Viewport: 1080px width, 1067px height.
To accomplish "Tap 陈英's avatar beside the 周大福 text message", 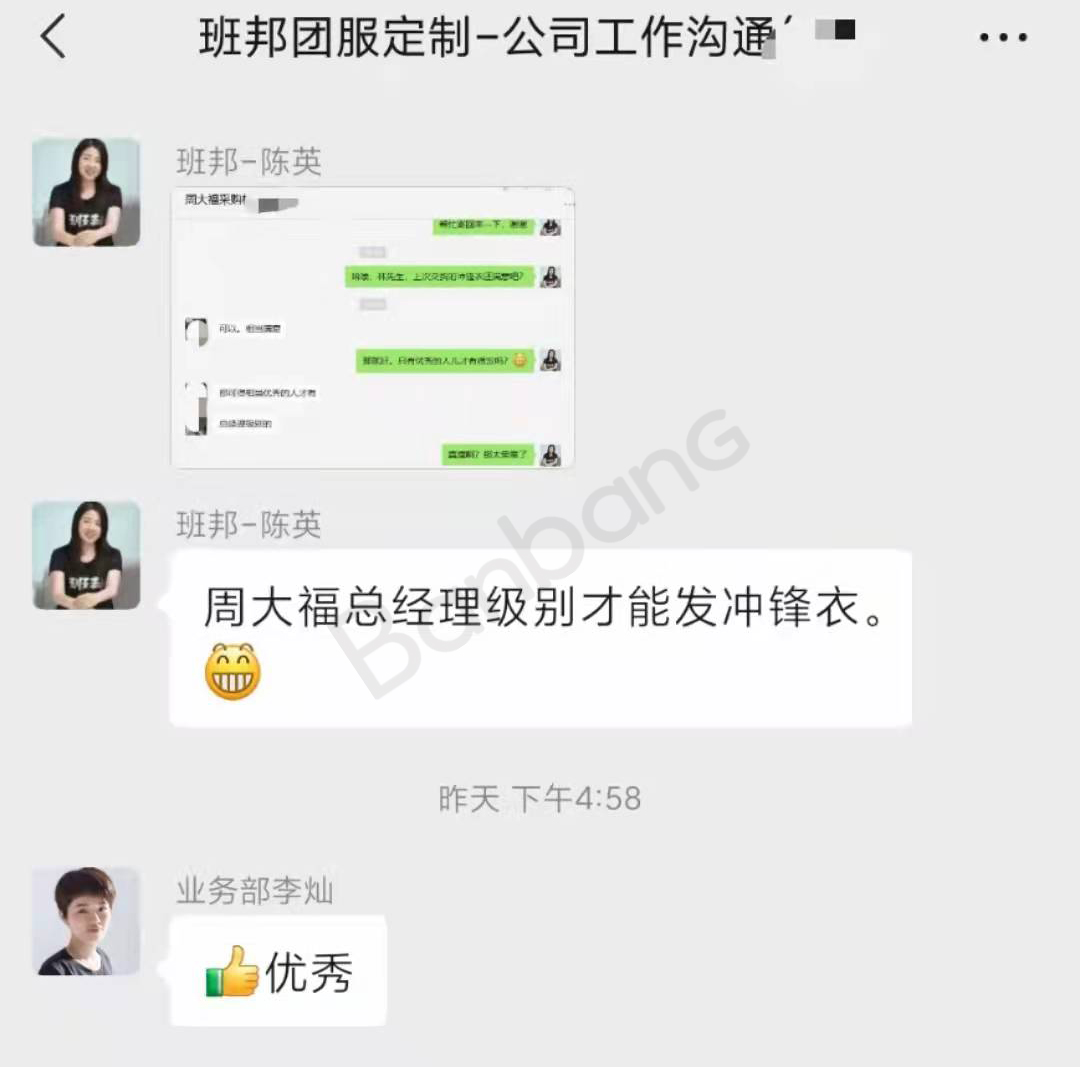I will (86, 556).
